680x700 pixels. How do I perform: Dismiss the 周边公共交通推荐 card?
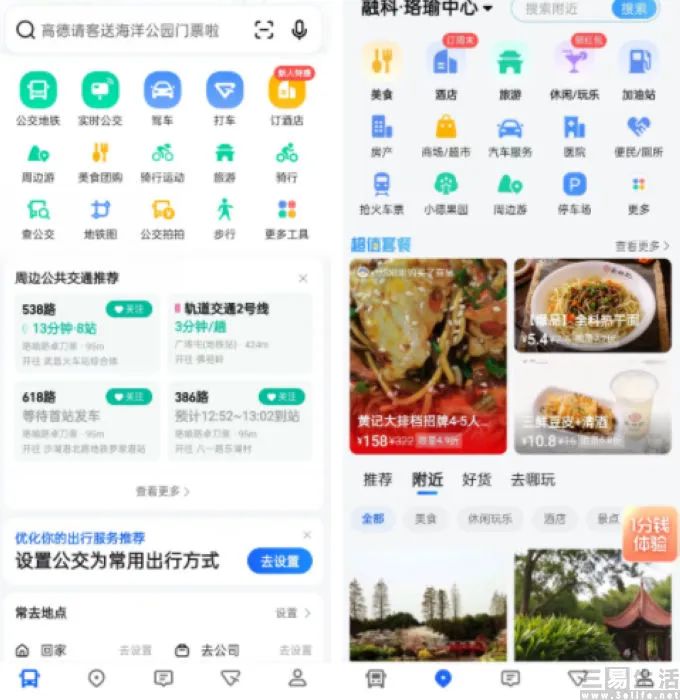[x=303, y=279]
